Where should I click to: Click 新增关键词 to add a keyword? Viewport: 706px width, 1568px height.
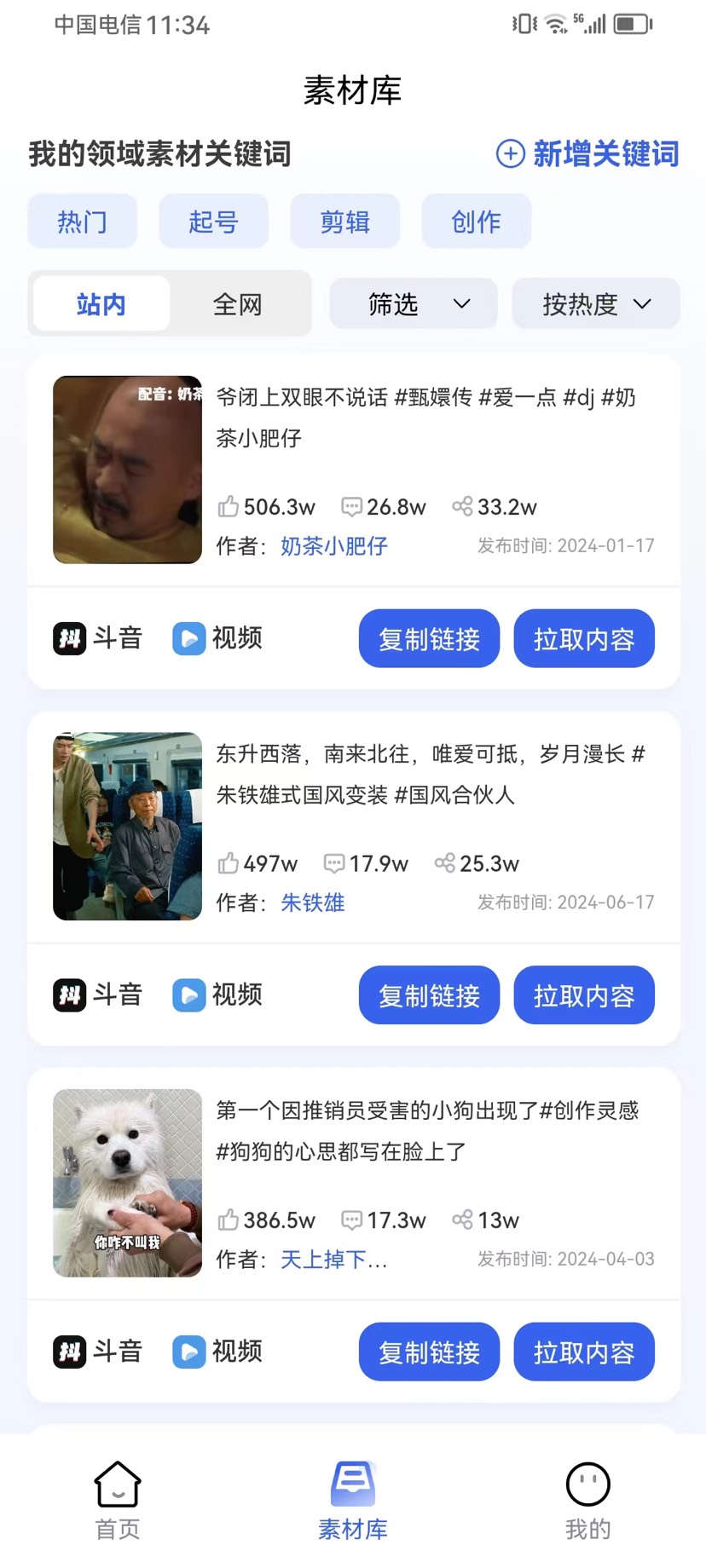click(x=587, y=154)
